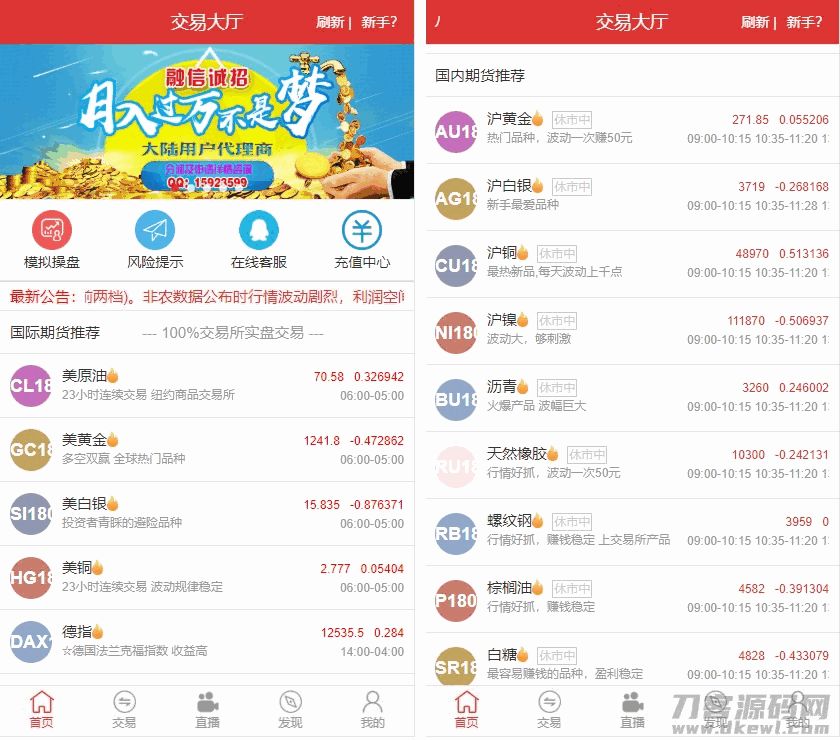This screenshot has height=740, width=840.
Task: View the 美白银 silver futures details
Action: click(x=207, y=513)
